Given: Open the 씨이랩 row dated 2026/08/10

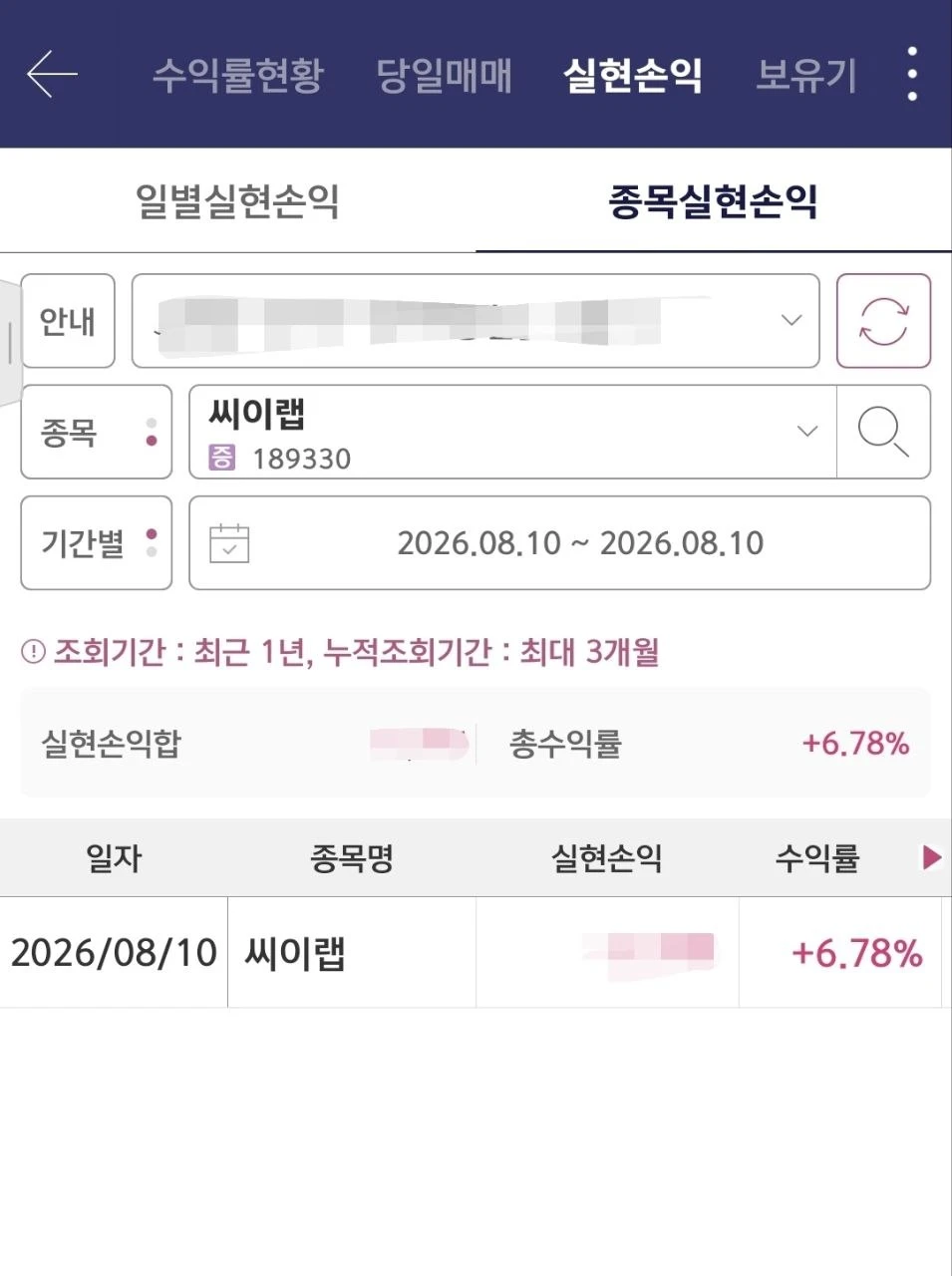Looking at the screenshot, I should coord(471,952).
